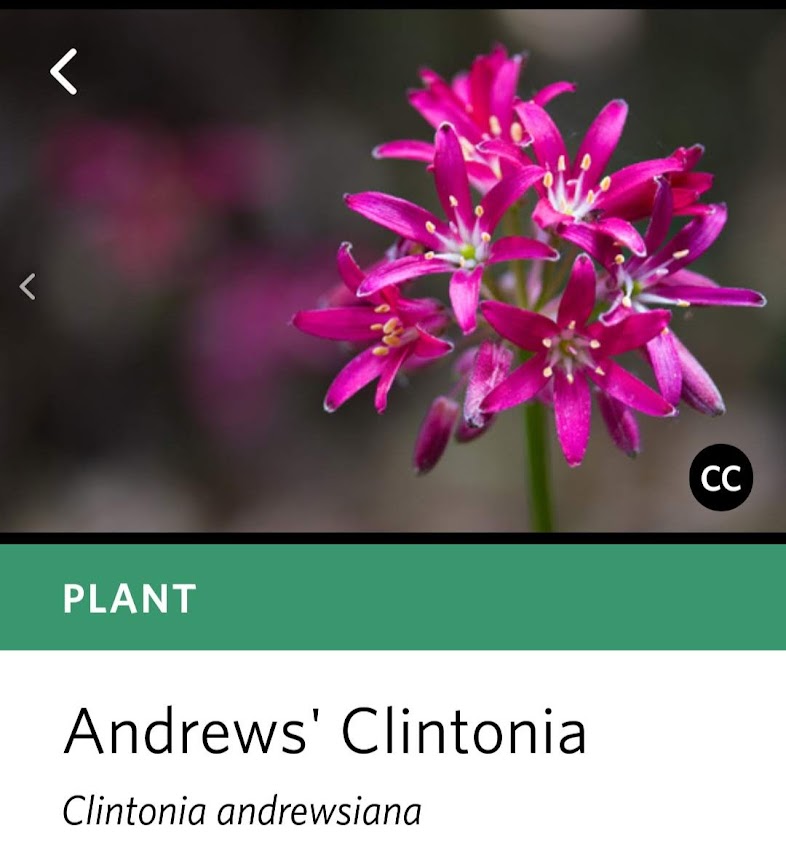Open the Andrews' Clintonia flower photo

point(393,271)
